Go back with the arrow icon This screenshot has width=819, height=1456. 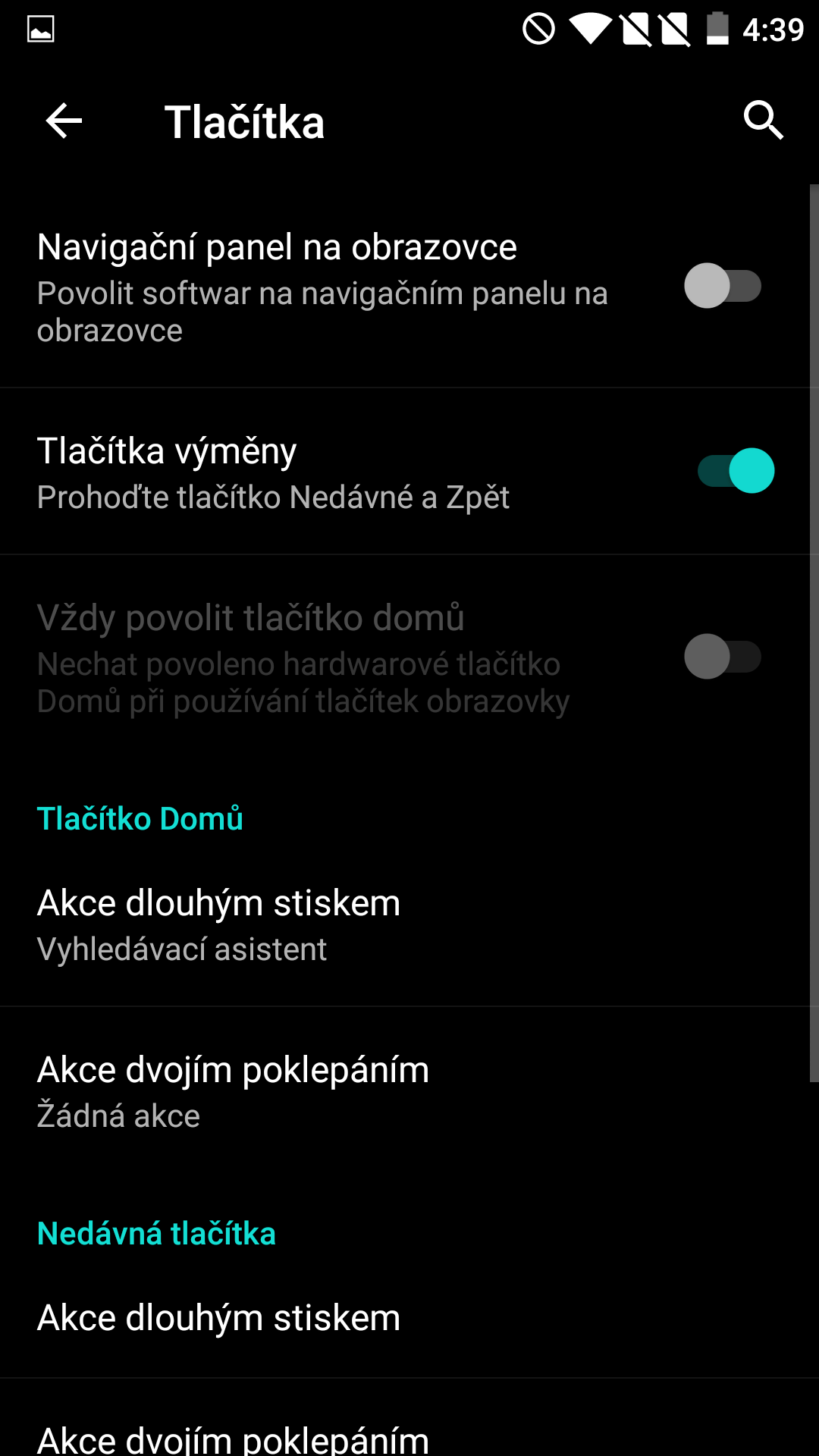coord(64,121)
